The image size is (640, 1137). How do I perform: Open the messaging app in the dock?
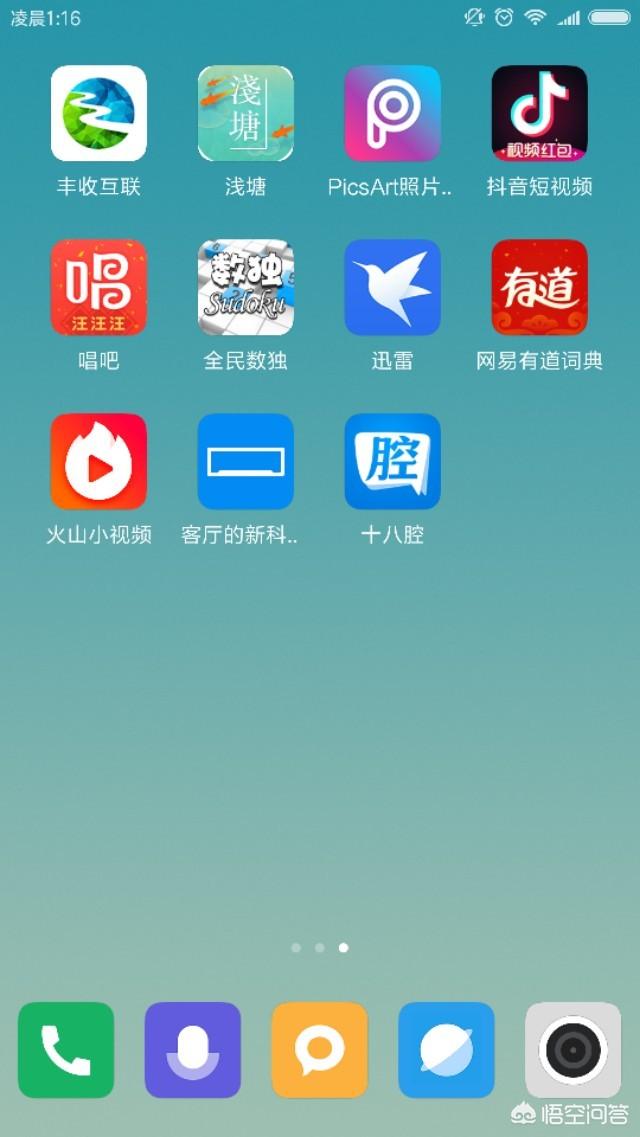(320, 1050)
